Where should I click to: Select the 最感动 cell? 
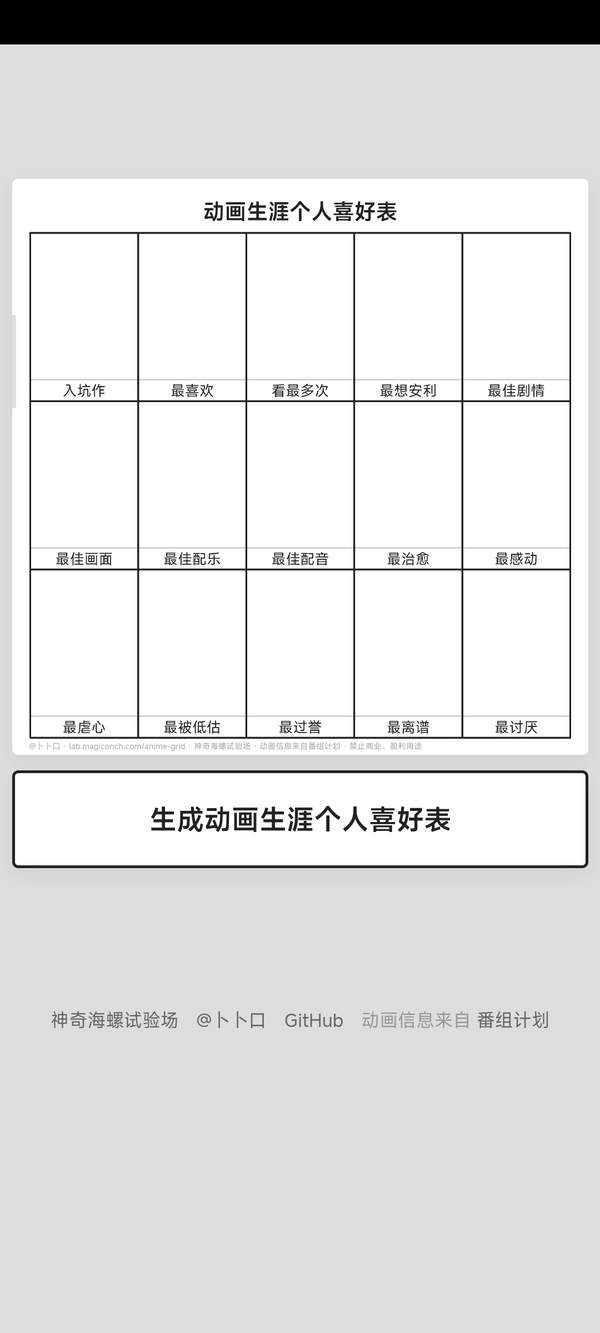(516, 485)
